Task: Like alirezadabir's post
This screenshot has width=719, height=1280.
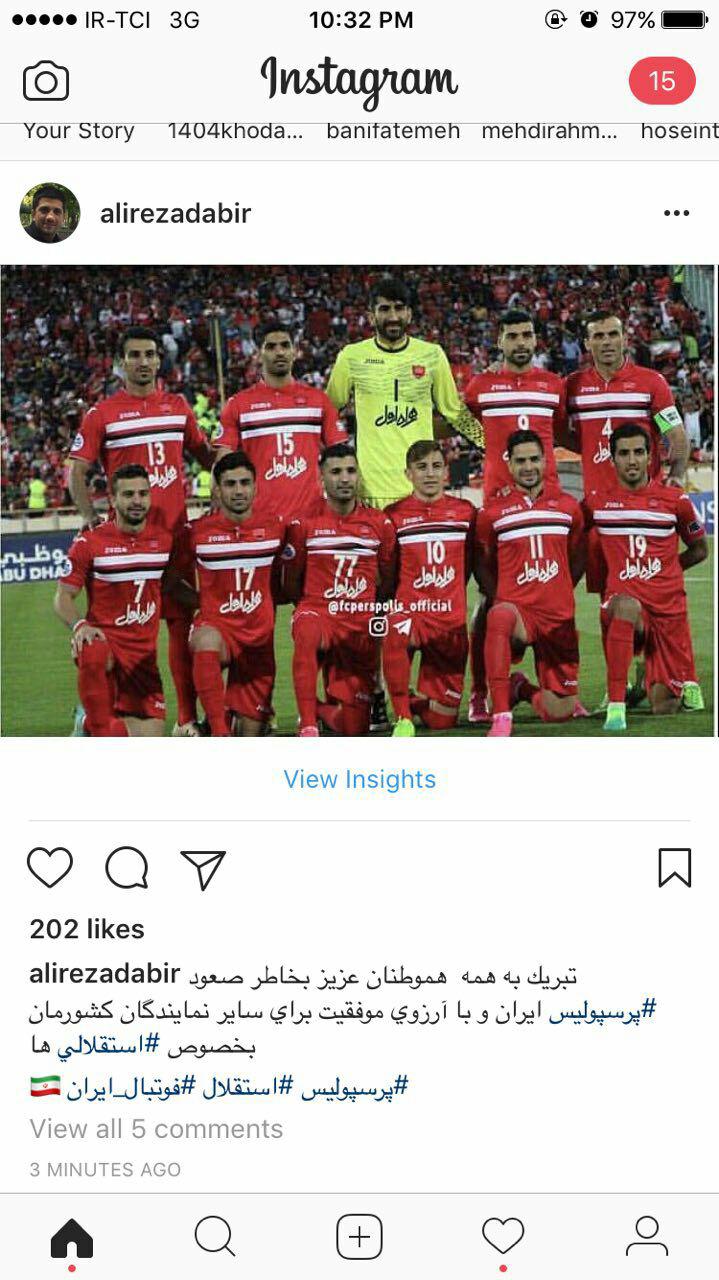Action: 50,868
